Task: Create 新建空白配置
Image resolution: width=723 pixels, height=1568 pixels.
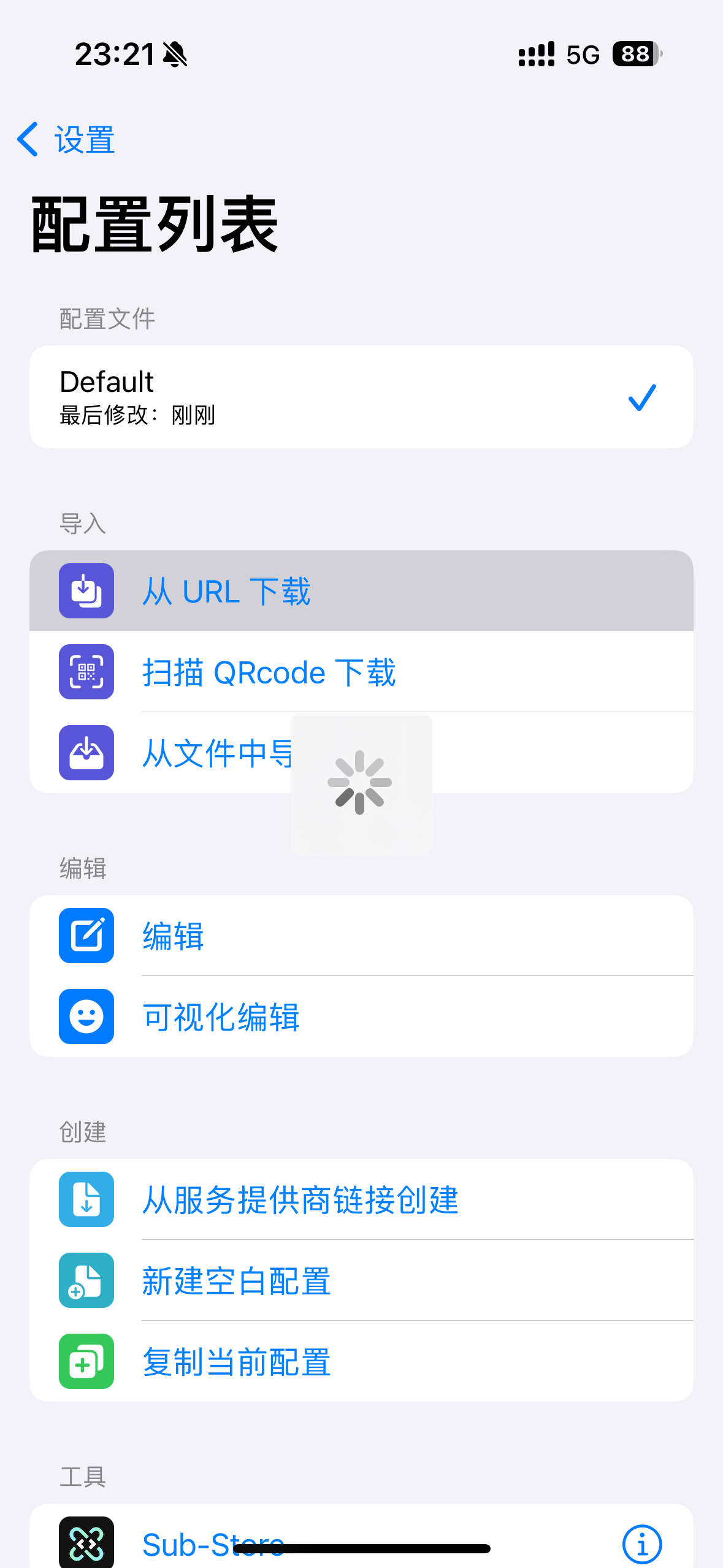Action: coord(361,1280)
